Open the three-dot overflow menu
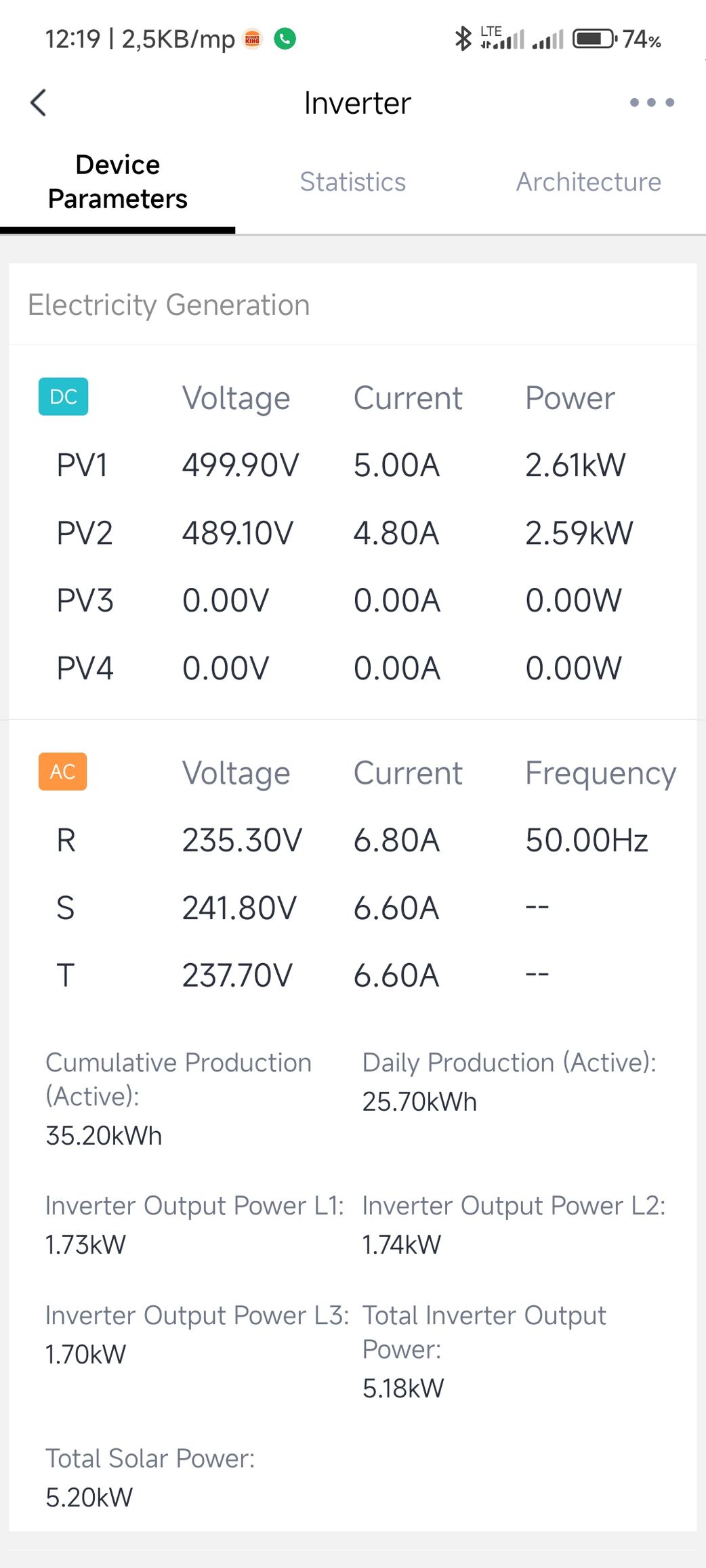 click(652, 102)
